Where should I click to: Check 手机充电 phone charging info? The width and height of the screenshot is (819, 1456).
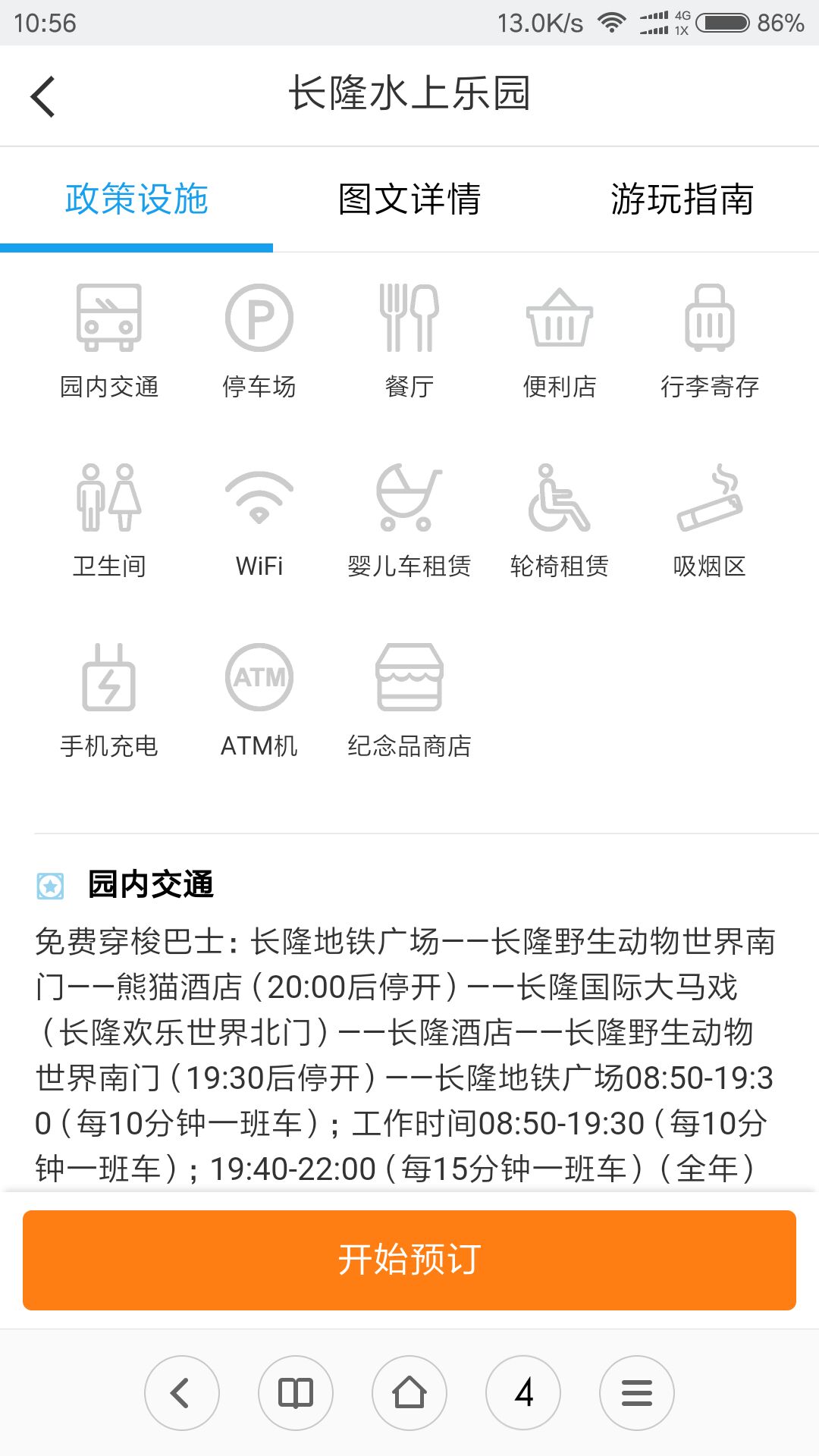(109, 701)
